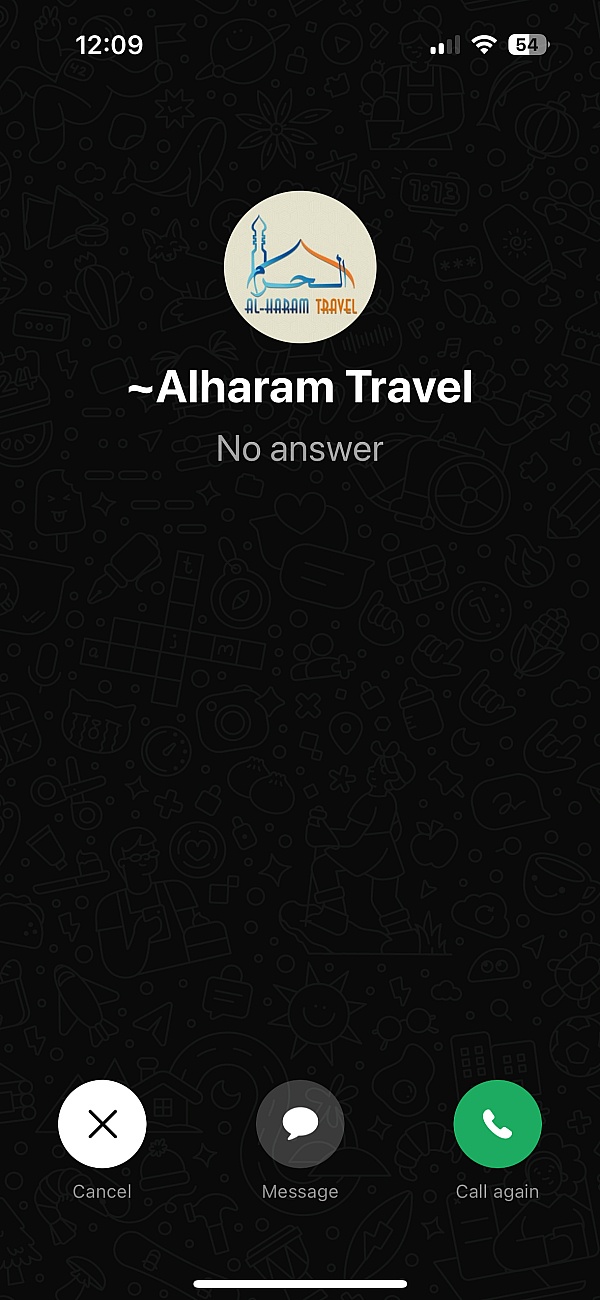600x1300 pixels.
Task: Send a message to Alharam Travel
Action: tap(300, 1125)
